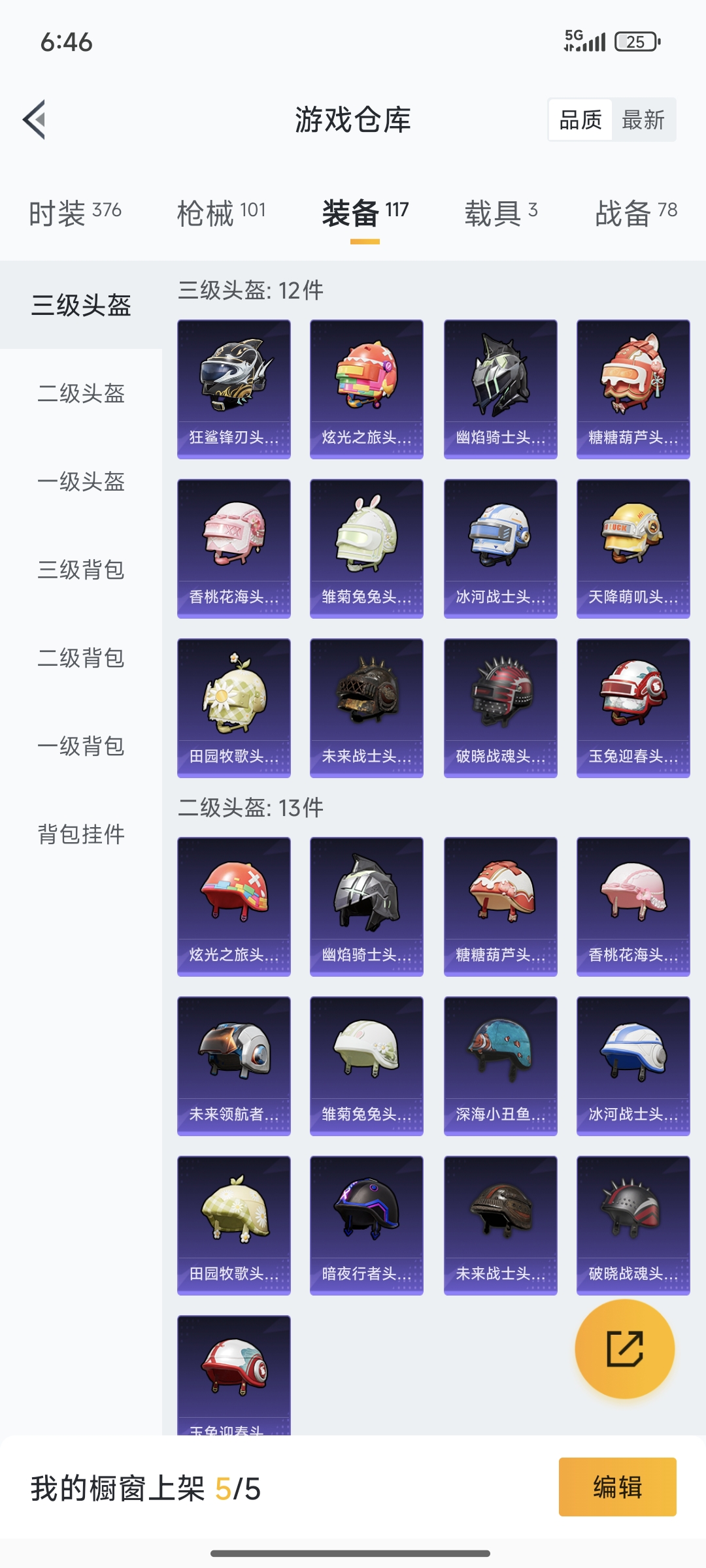Screen dimensions: 706x1568
Task: Switch sorting to 最新
Action: click(643, 120)
